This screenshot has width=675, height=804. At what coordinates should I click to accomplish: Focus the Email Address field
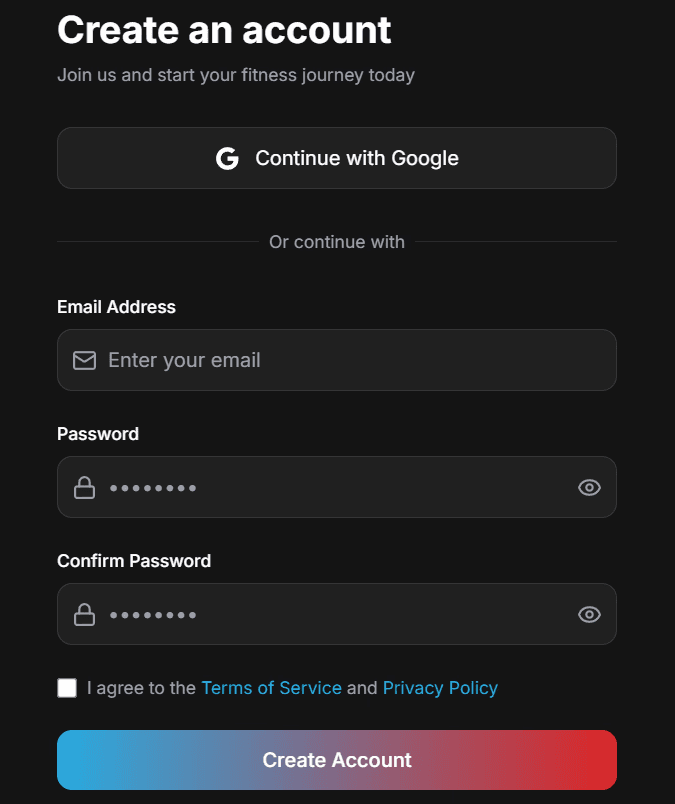point(337,360)
